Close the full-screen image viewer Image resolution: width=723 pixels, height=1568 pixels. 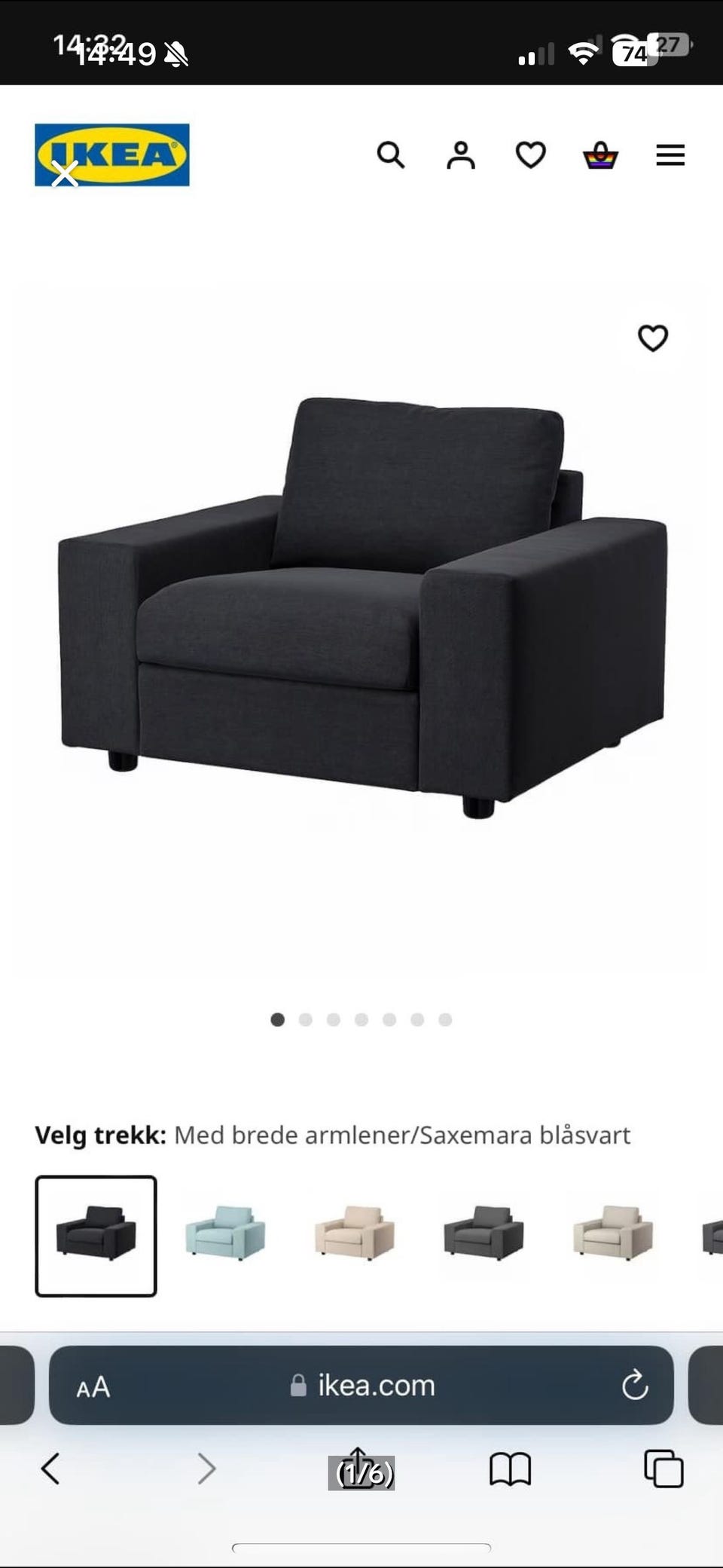click(65, 174)
